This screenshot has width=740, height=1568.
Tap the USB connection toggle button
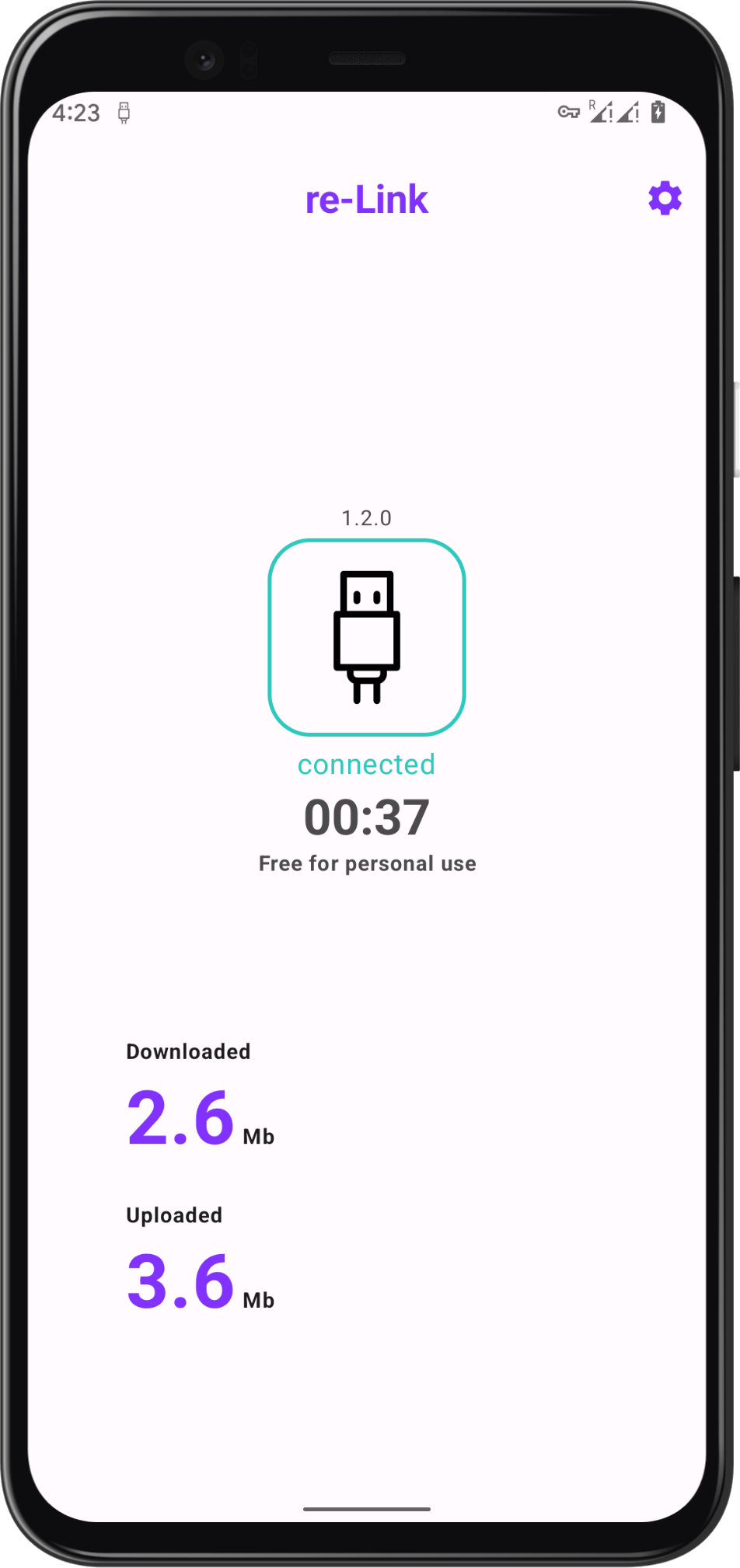(367, 637)
